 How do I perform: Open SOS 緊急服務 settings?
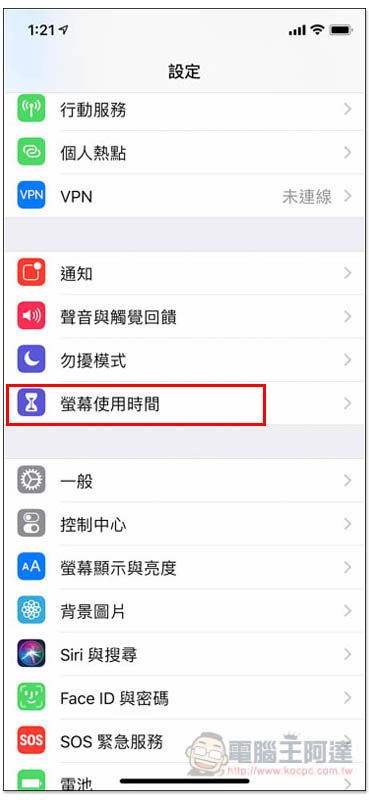point(184,741)
